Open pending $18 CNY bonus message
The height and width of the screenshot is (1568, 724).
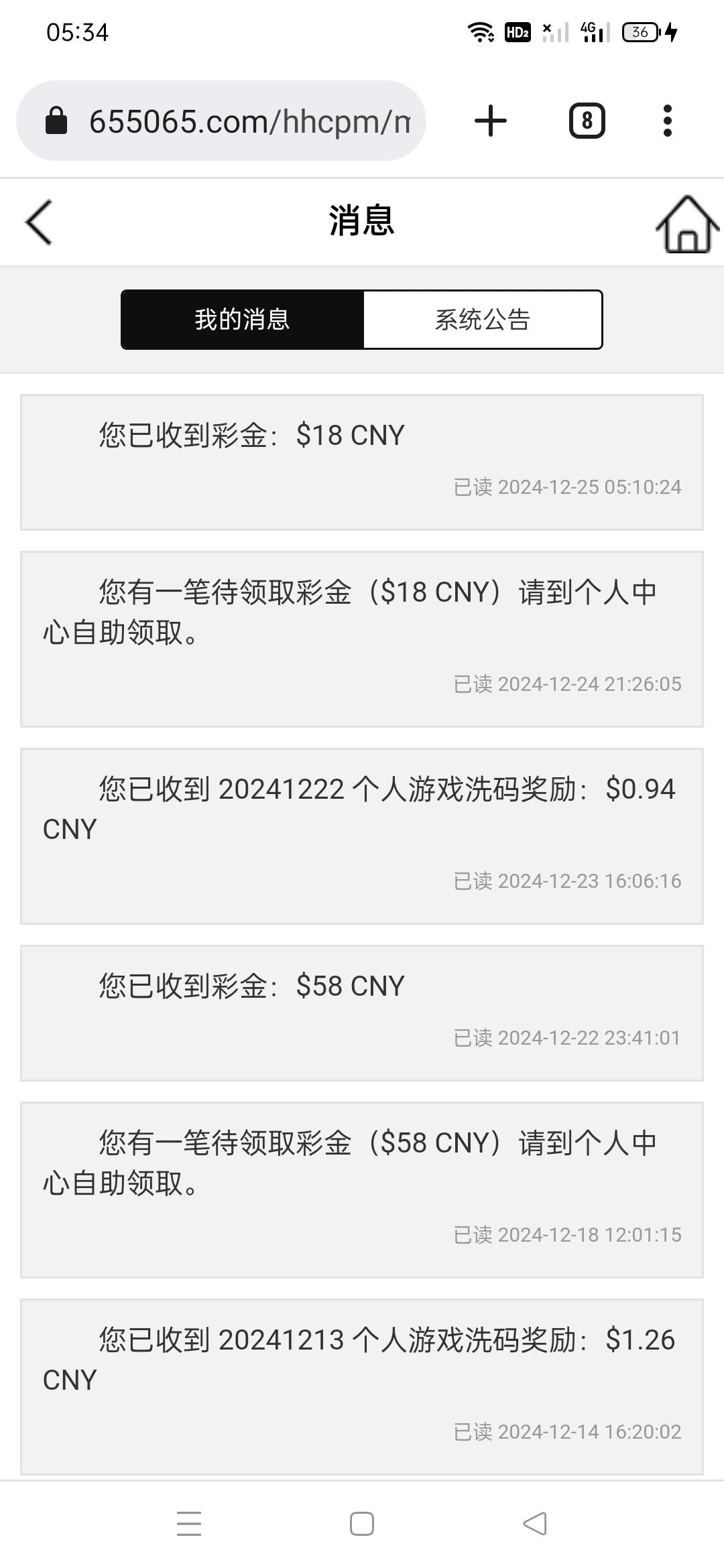[x=362, y=639]
